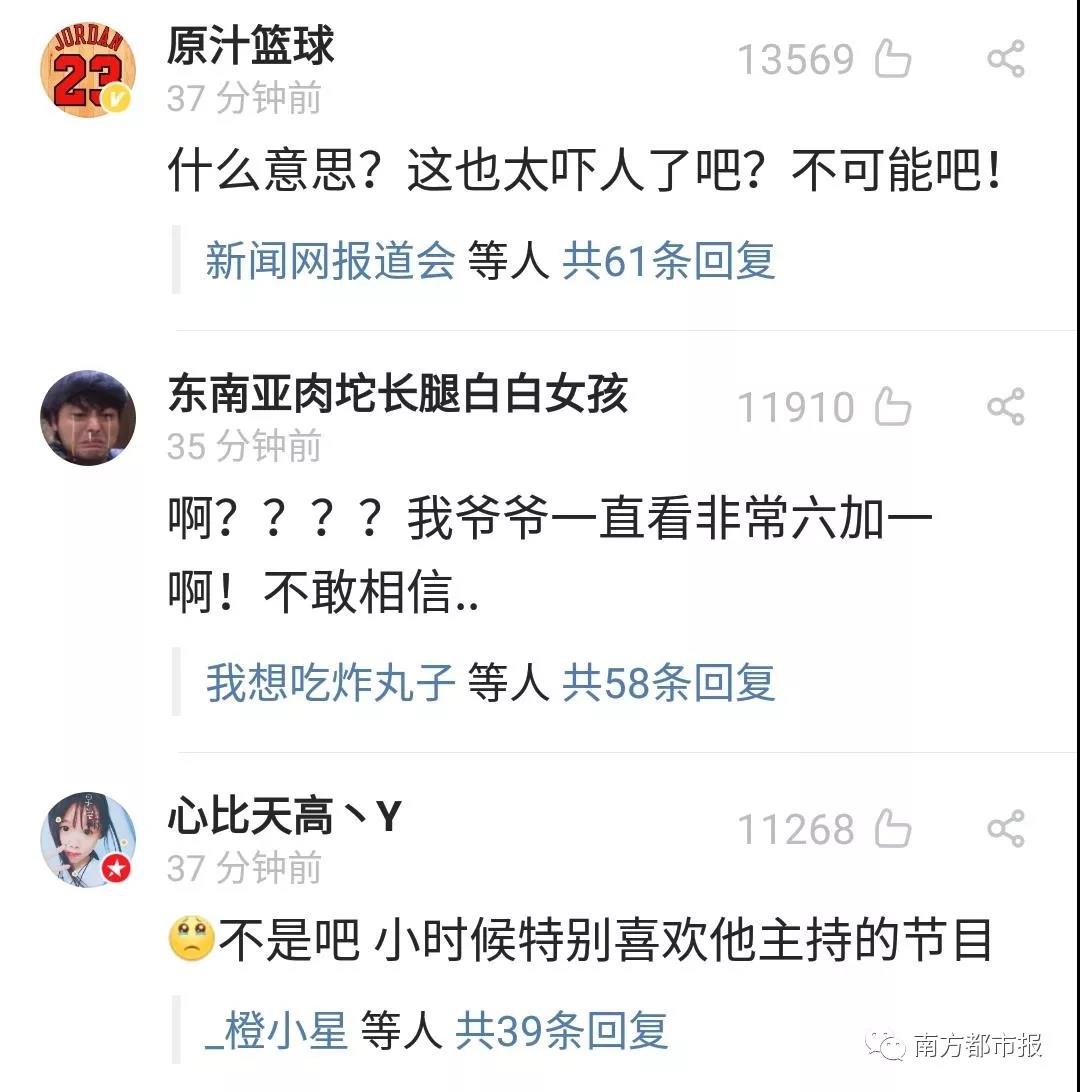Like the comment by 原汁篮球
This screenshot has width=1080, height=1092.
point(893,60)
